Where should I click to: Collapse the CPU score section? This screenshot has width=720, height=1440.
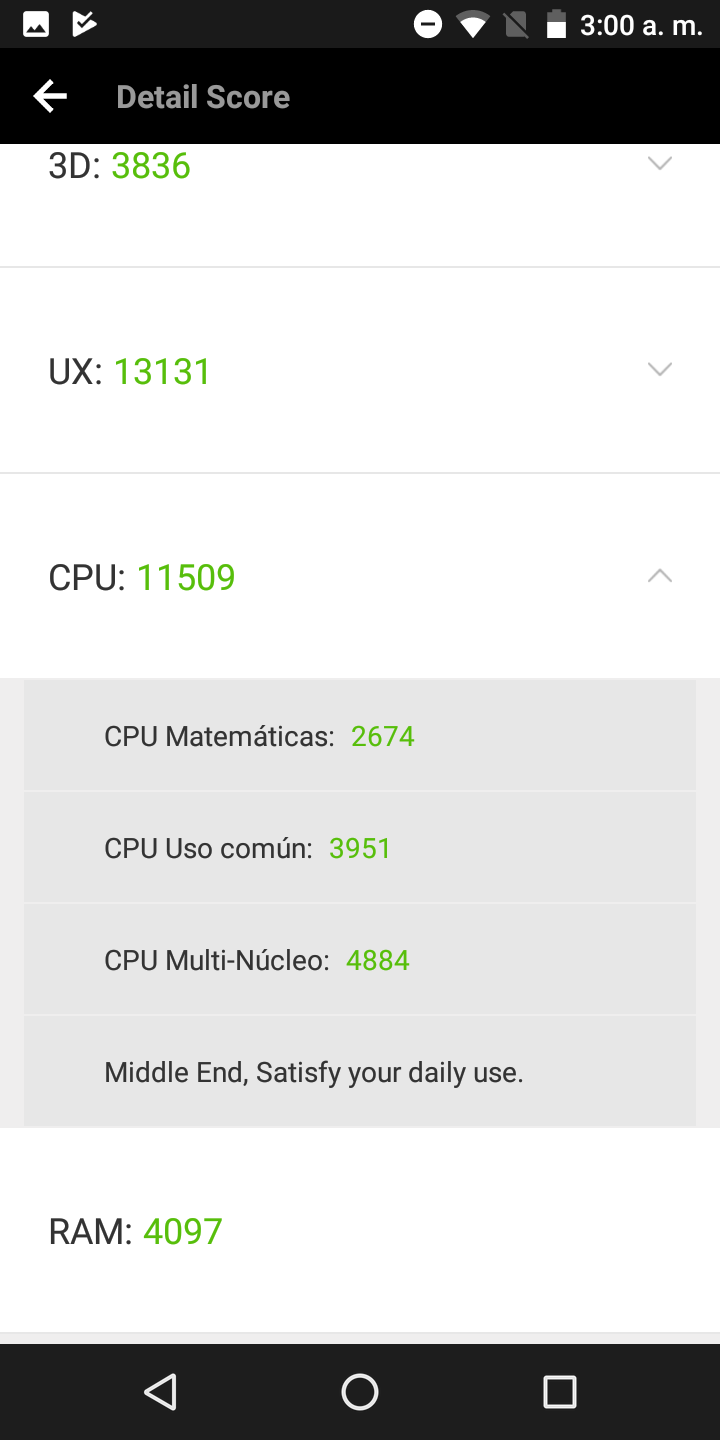click(x=659, y=576)
